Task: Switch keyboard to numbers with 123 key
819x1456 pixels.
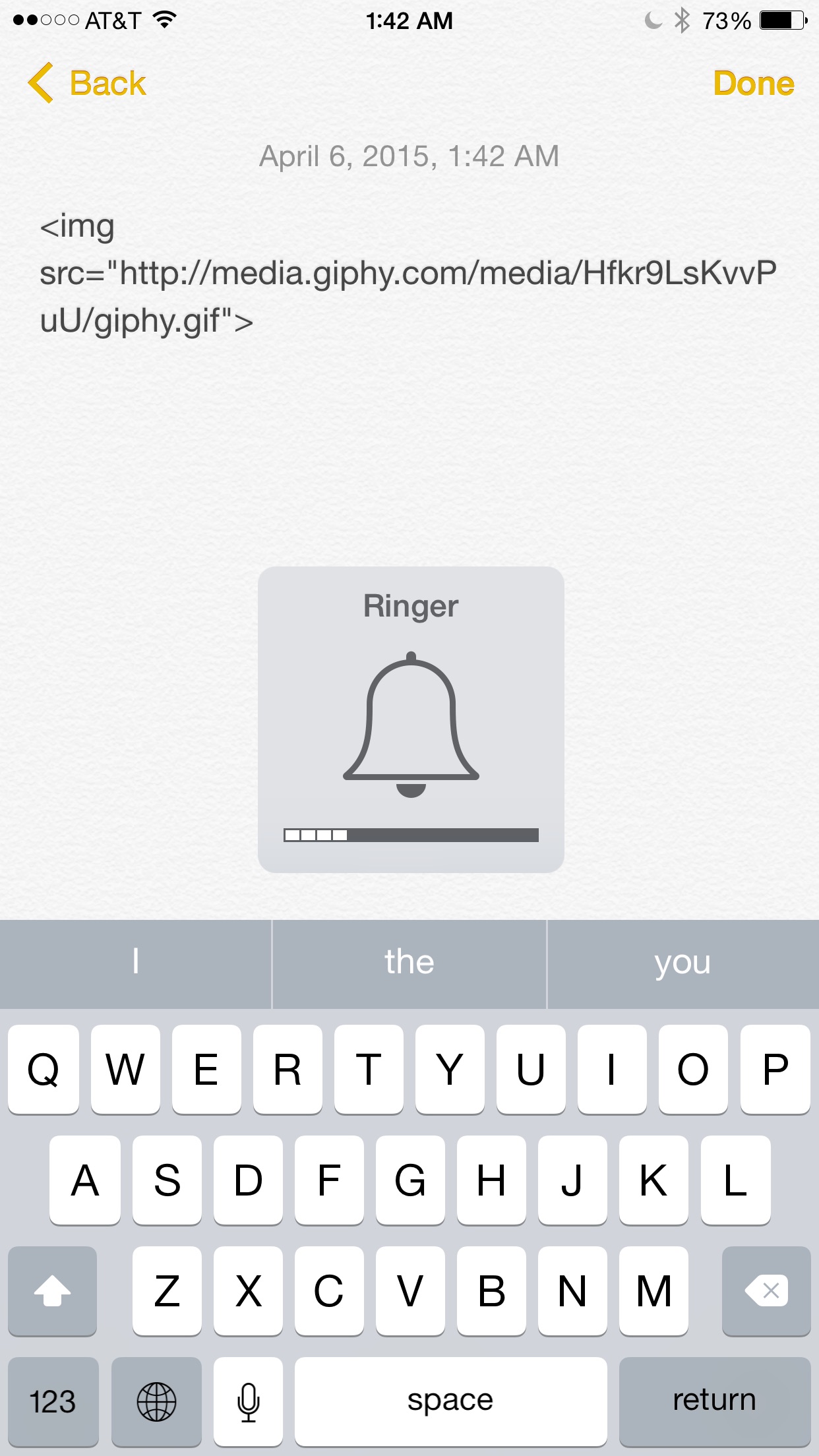Action: (x=53, y=1401)
